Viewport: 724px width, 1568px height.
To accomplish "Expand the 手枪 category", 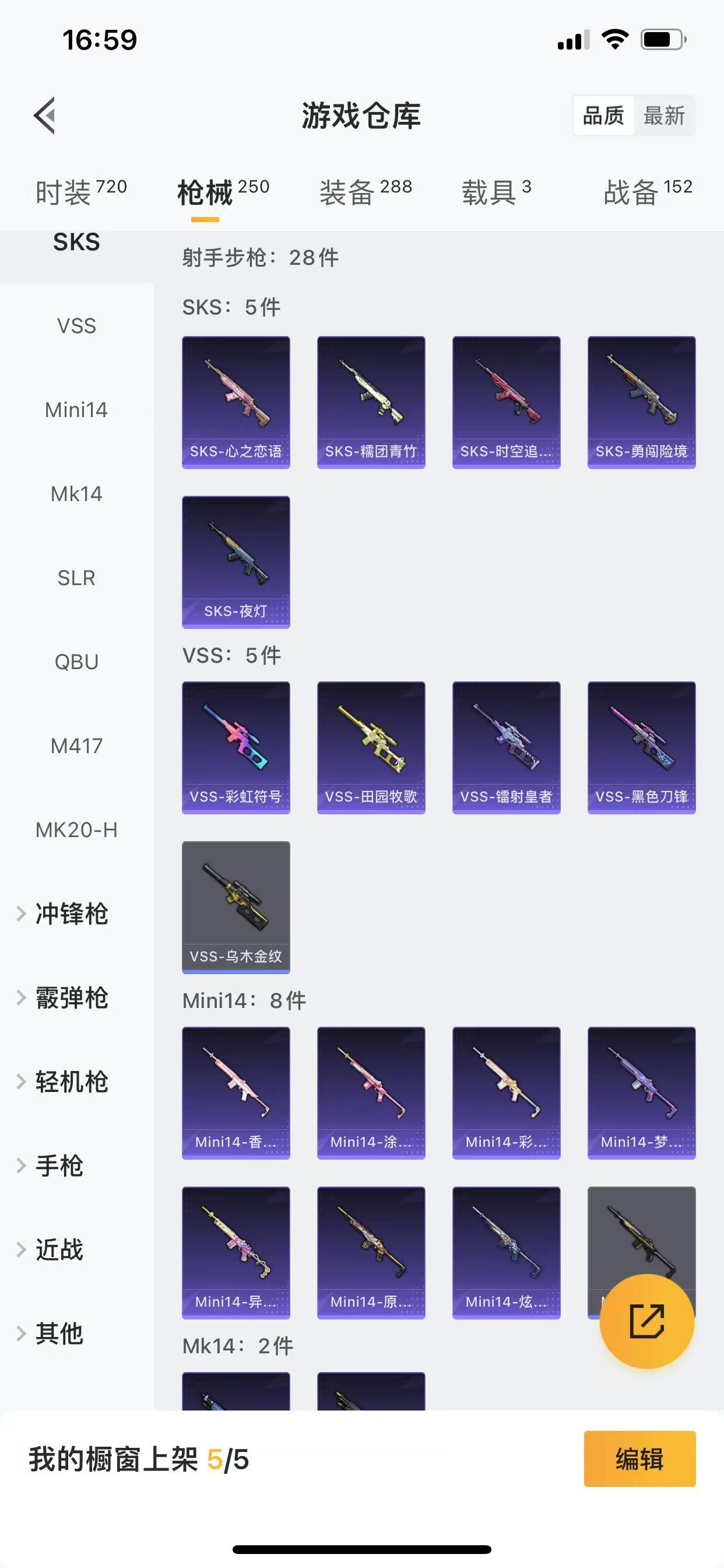I will click(58, 1165).
